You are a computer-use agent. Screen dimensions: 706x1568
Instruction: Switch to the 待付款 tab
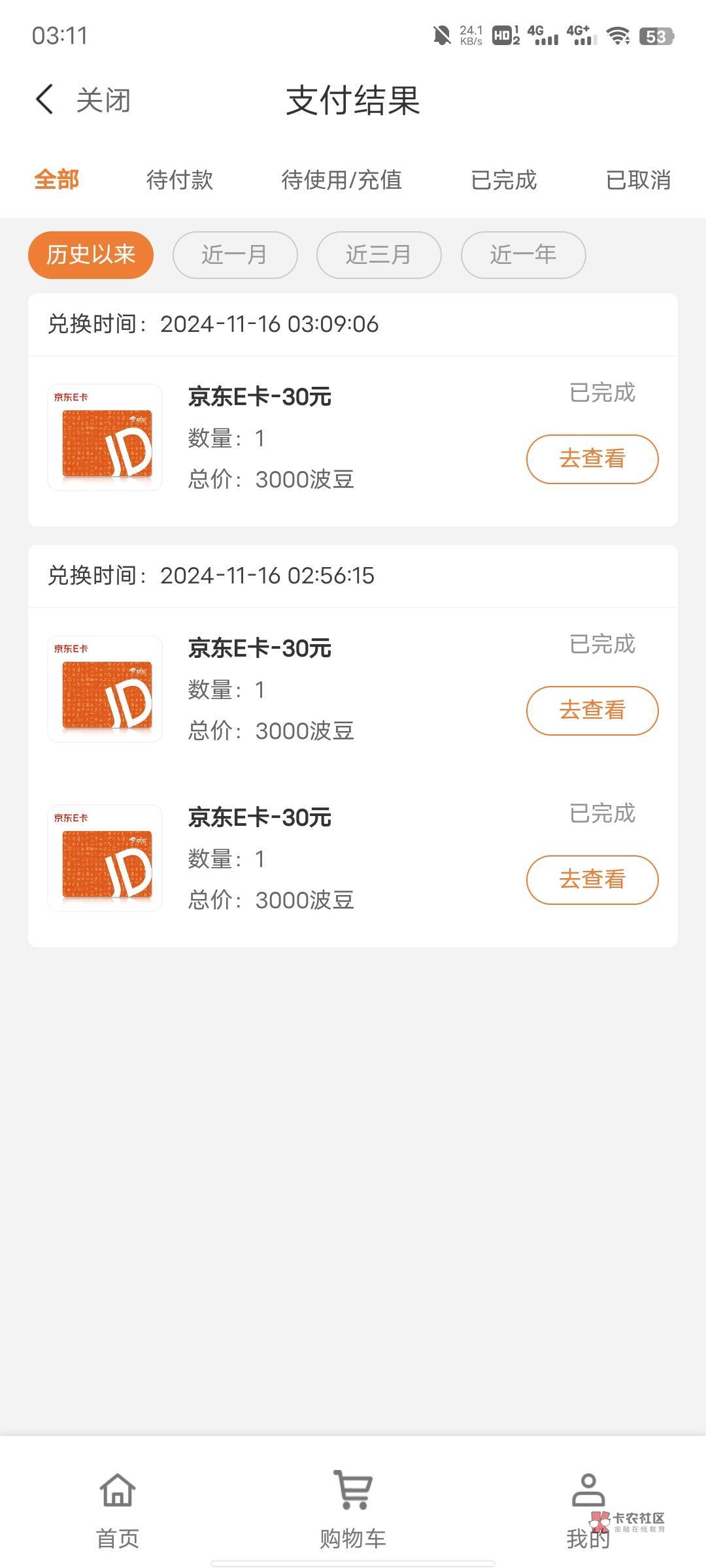180,180
